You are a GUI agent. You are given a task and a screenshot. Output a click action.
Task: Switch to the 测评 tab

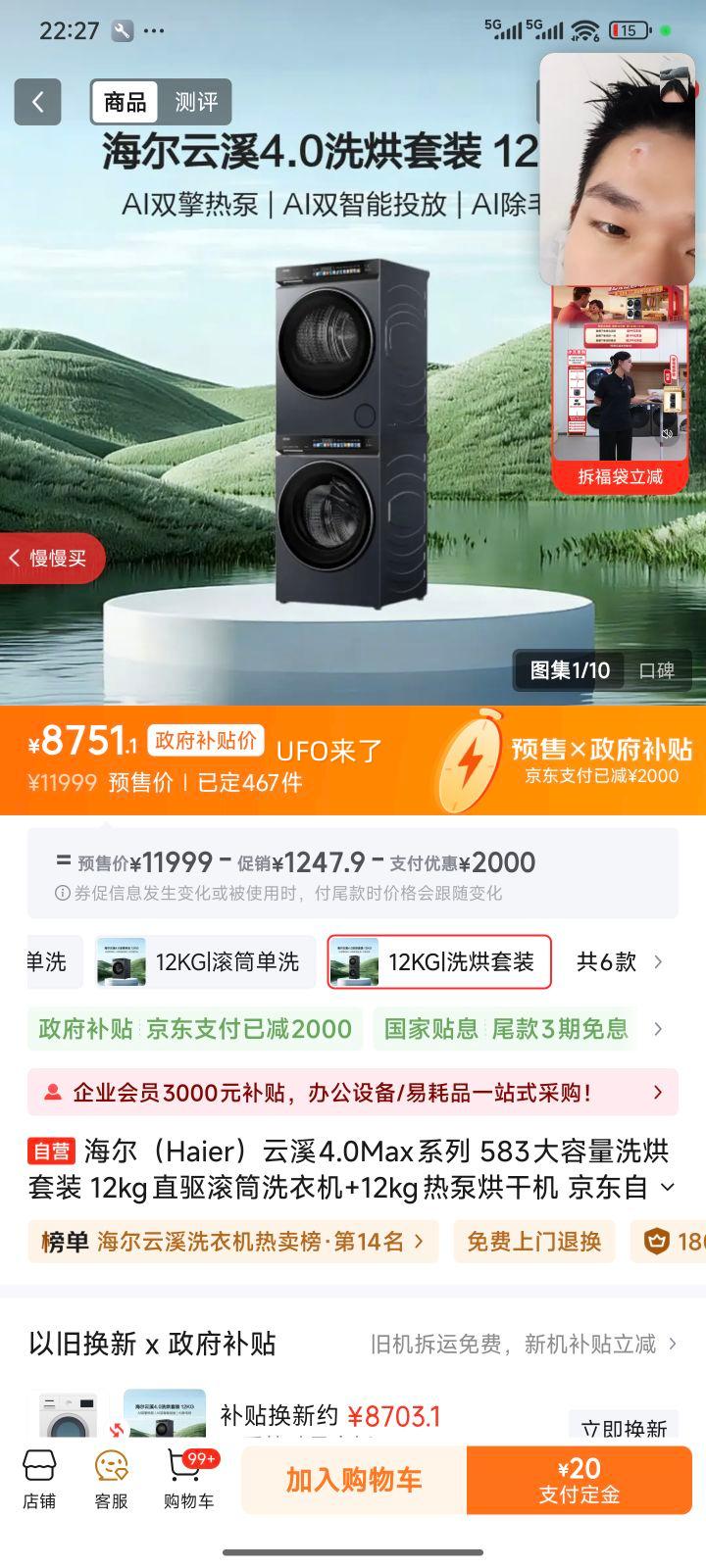(x=198, y=102)
